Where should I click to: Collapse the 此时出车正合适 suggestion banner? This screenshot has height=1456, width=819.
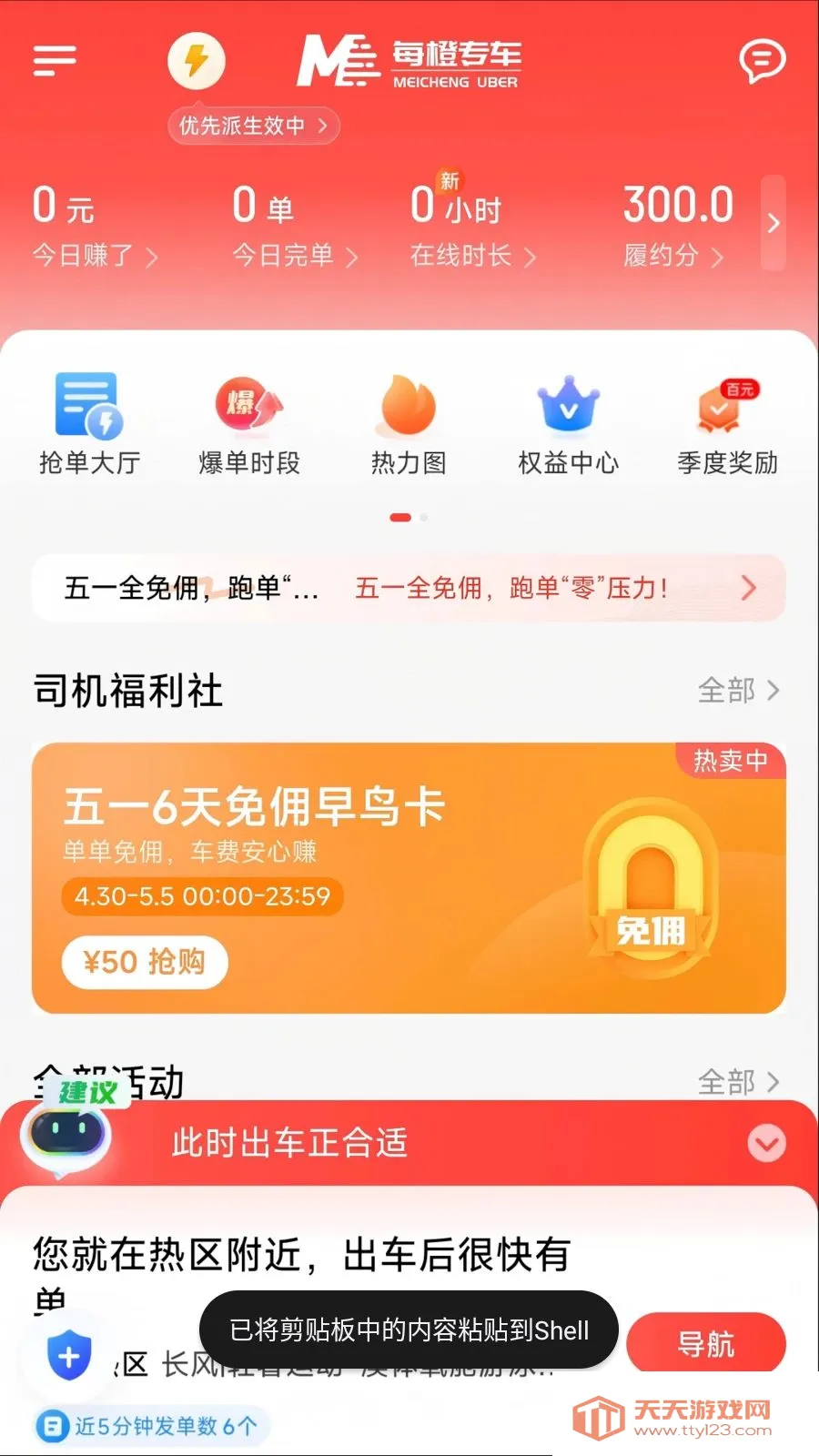pos(769,1143)
